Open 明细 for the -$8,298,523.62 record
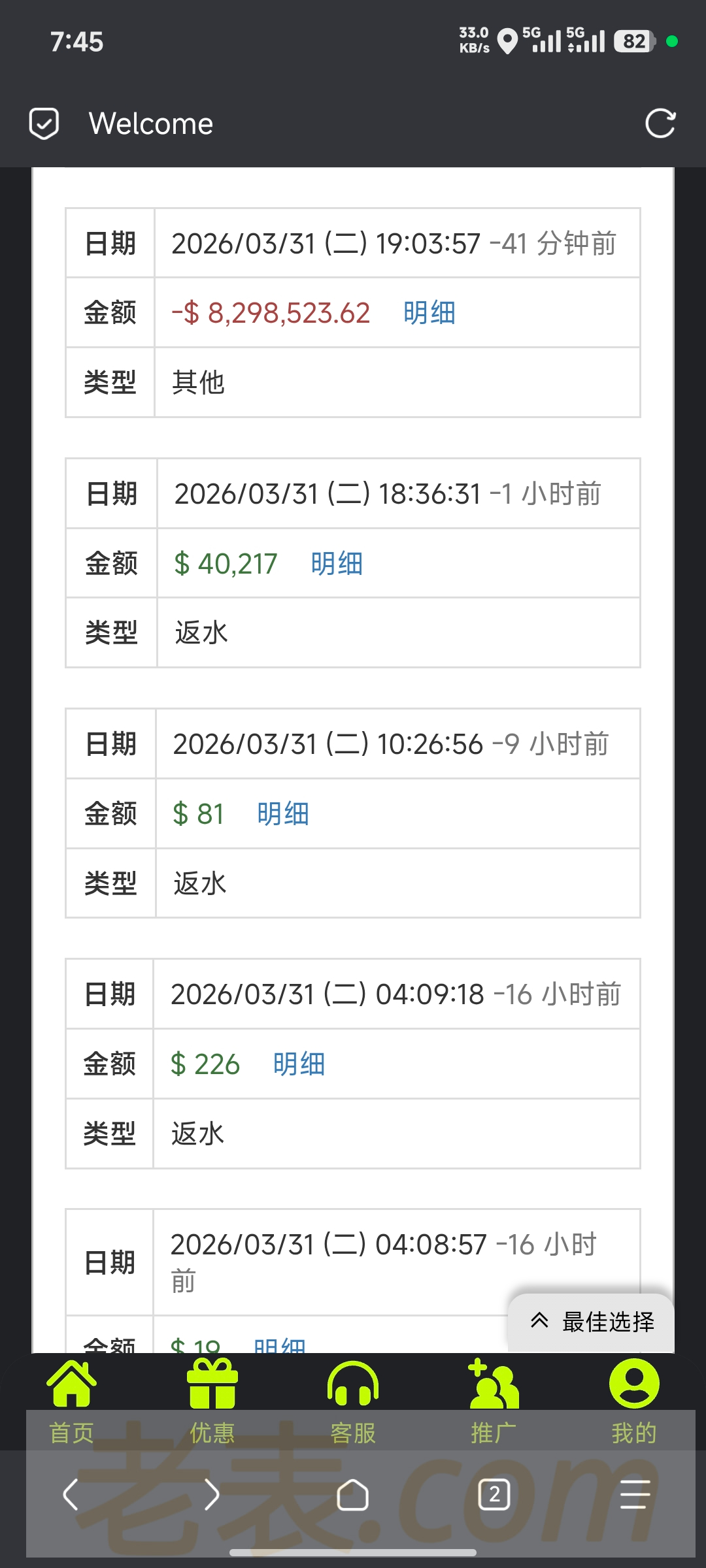 point(429,313)
